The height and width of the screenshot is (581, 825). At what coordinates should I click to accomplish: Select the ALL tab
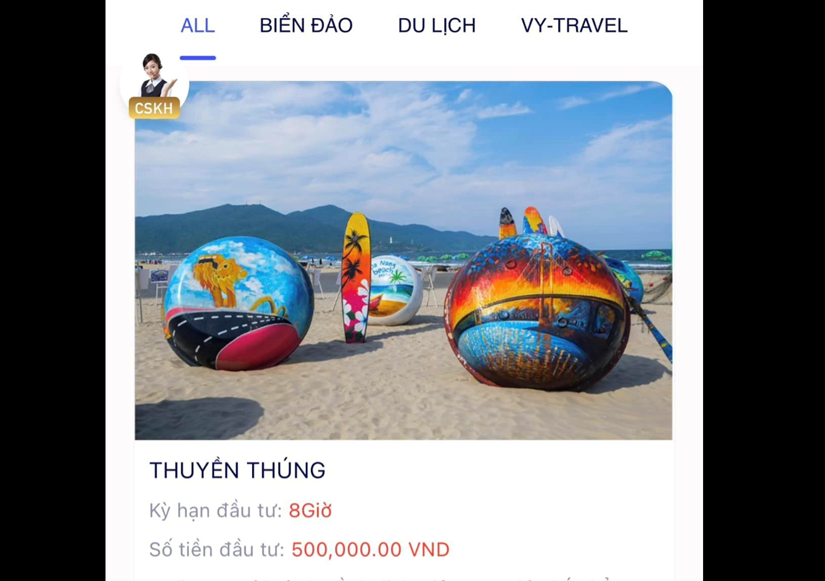click(x=197, y=26)
